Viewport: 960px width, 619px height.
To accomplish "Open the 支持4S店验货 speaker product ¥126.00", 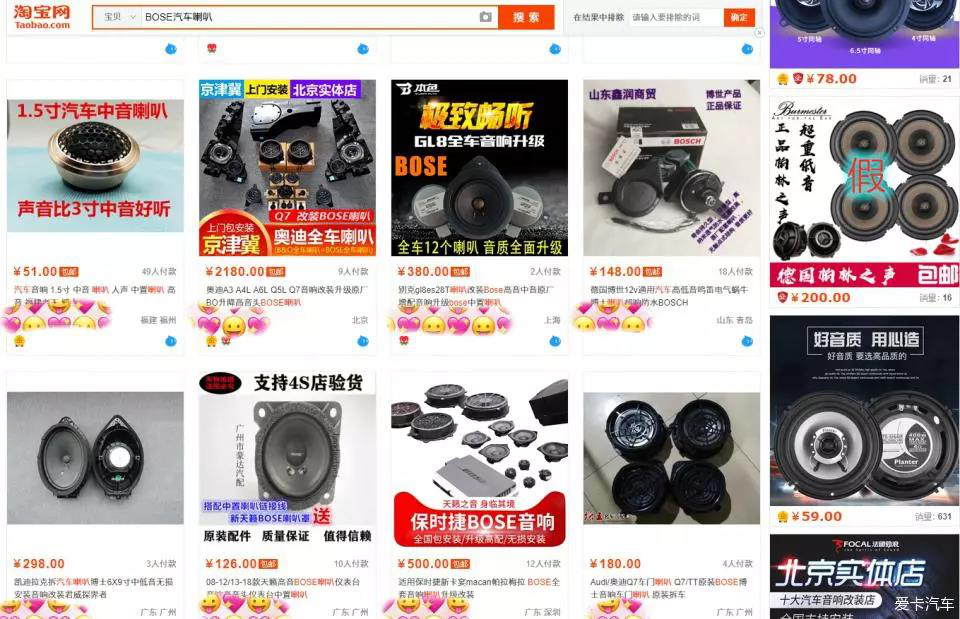I will tap(287, 458).
